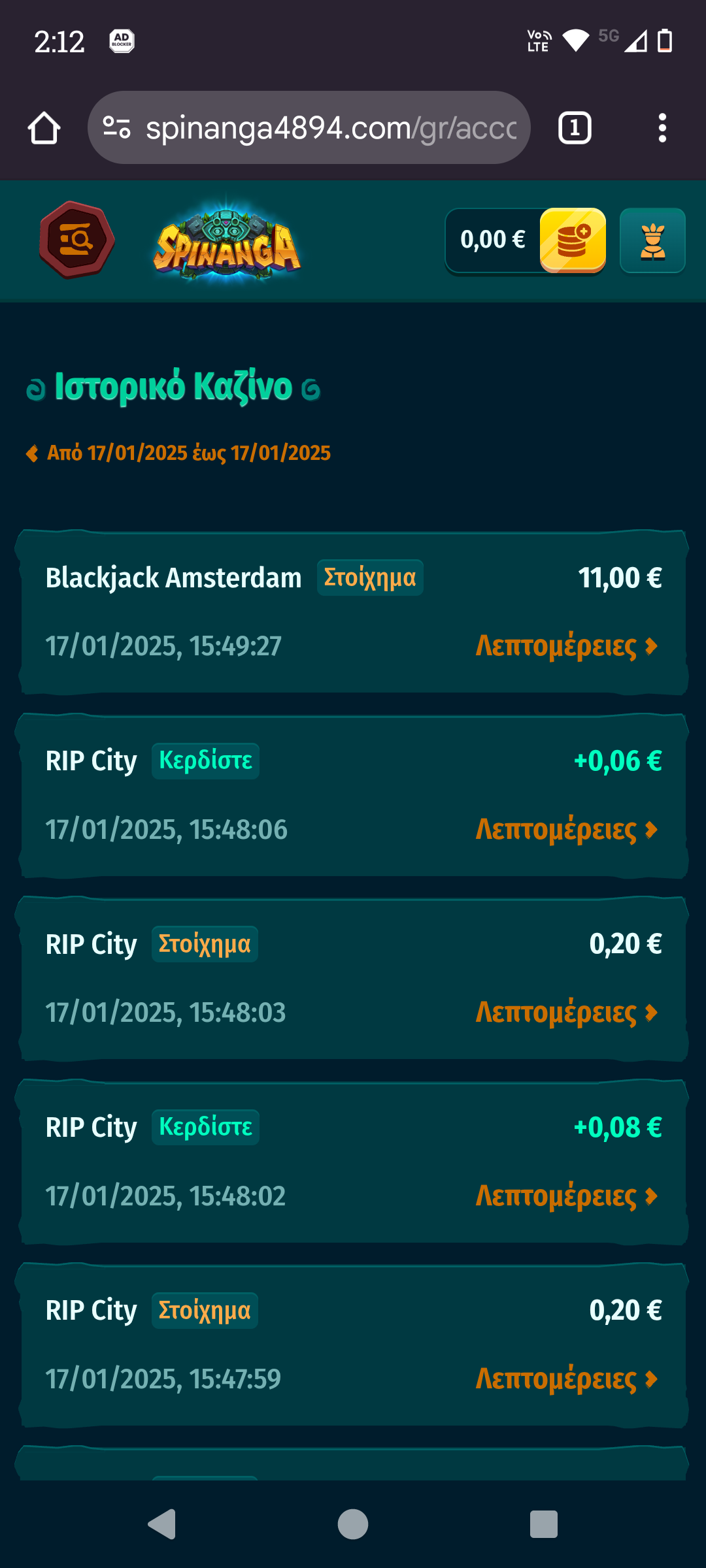
Task: Open the browser overflow menu
Action: (x=662, y=128)
